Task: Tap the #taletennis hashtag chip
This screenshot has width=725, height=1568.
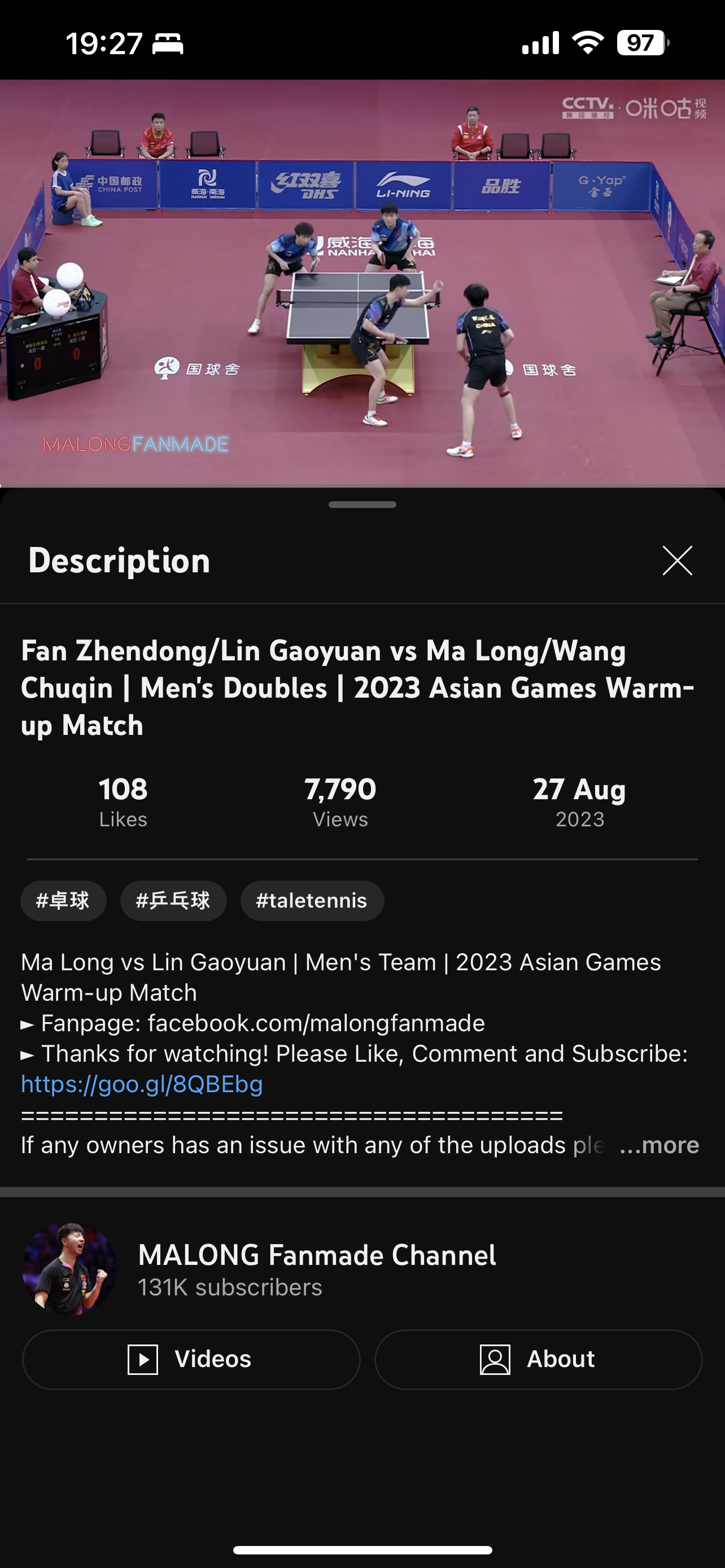Action: point(312,900)
